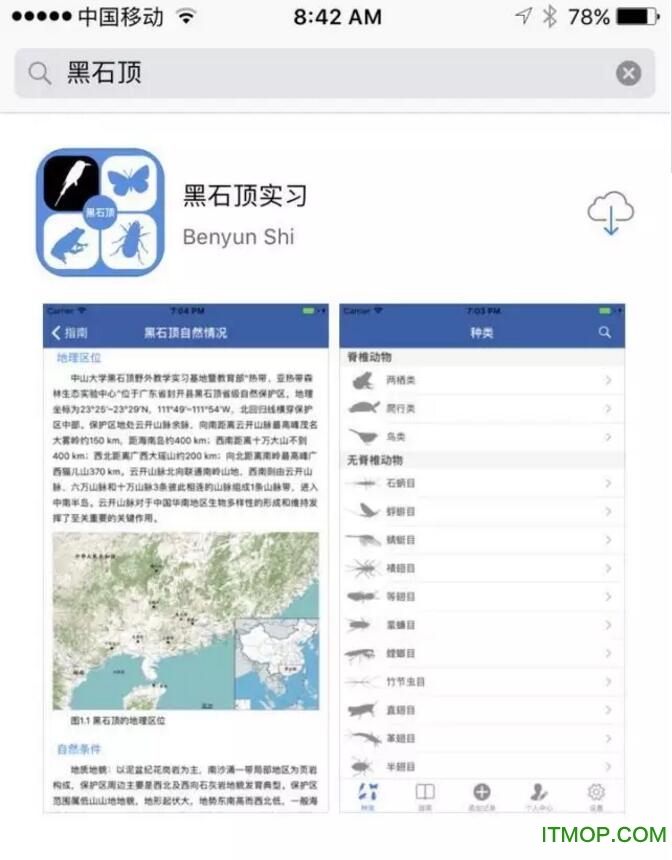Tap the search field showing 黑石顶
Screen dimensions: 672x860
point(320,73)
